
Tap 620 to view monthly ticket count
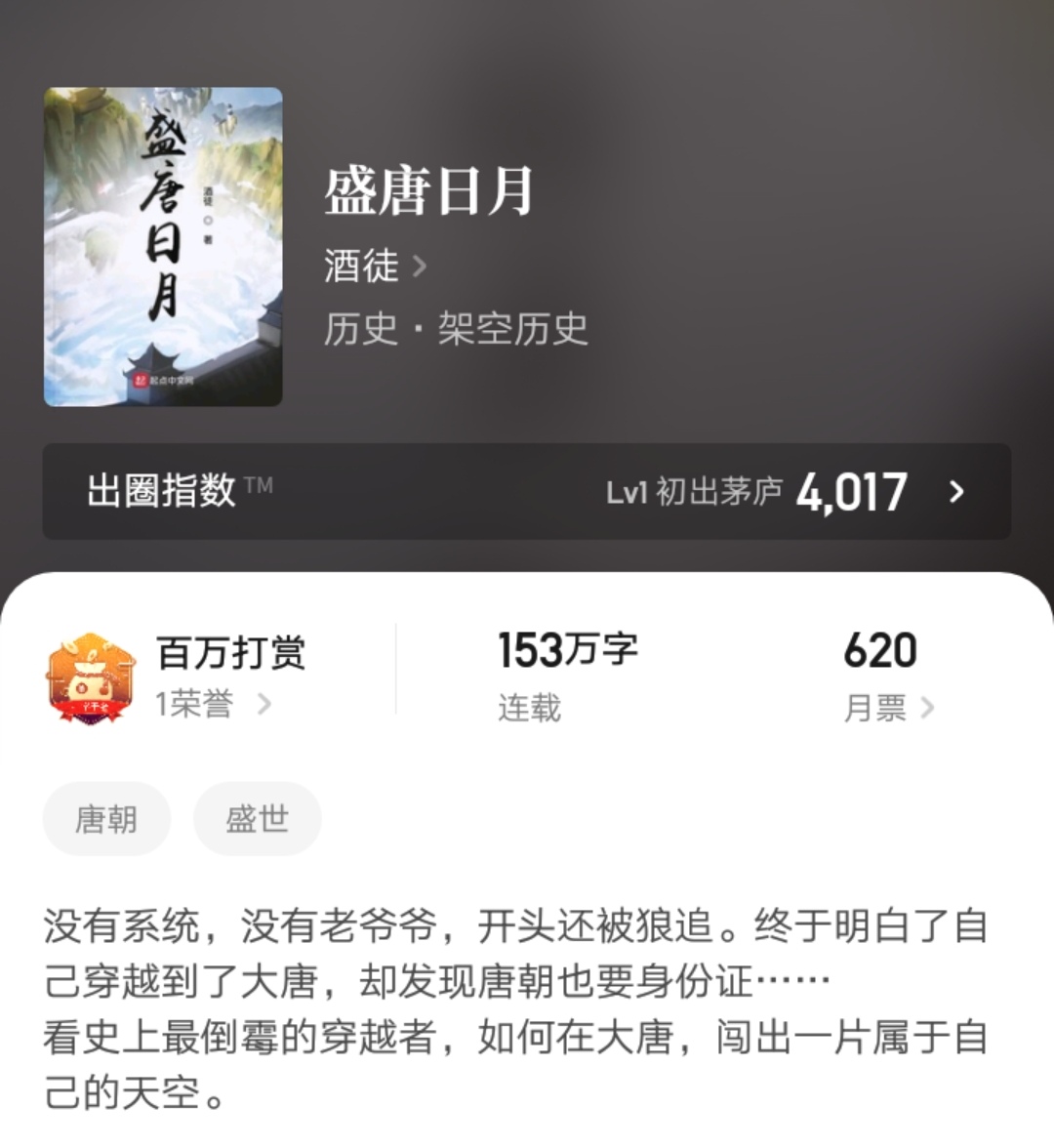coord(879,649)
